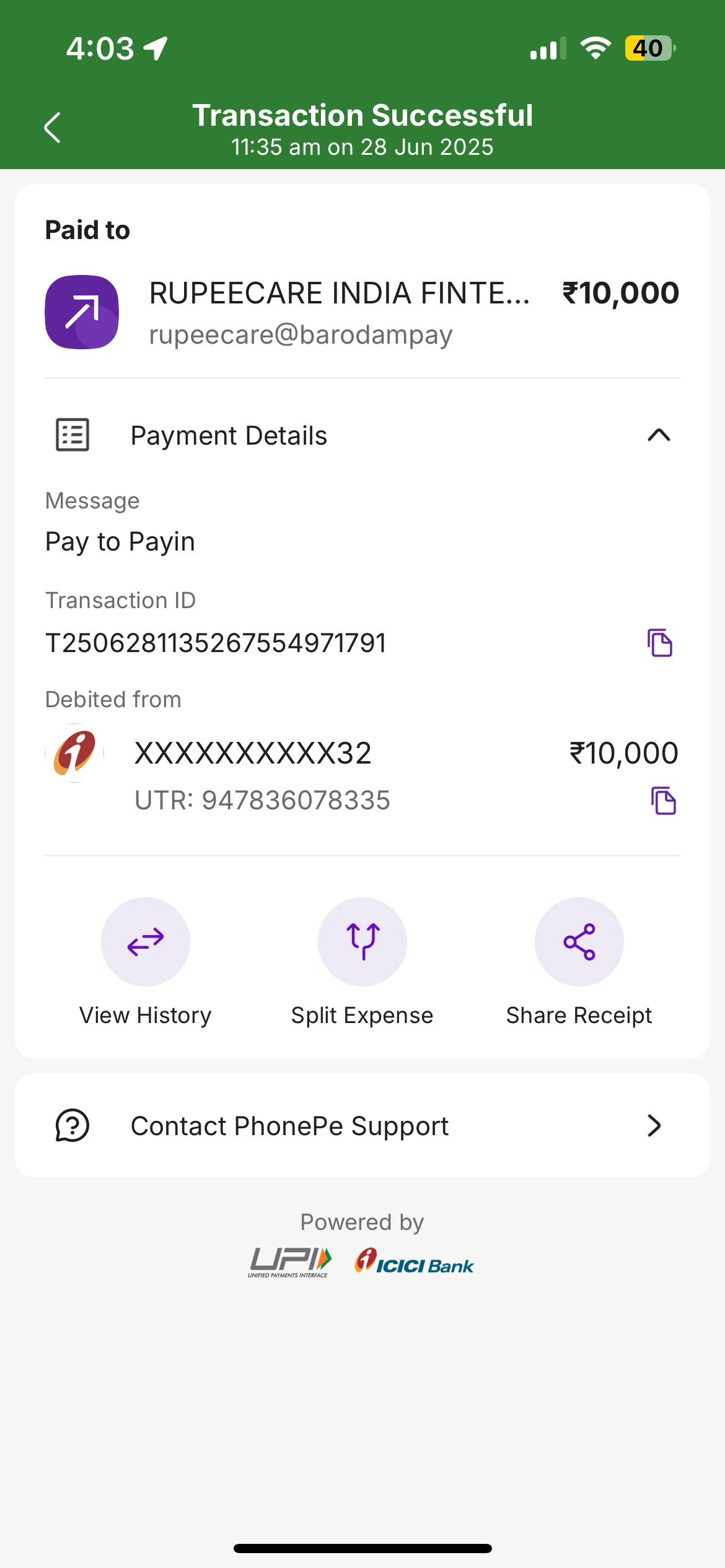Copy the Transaction ID

(659, 643)
